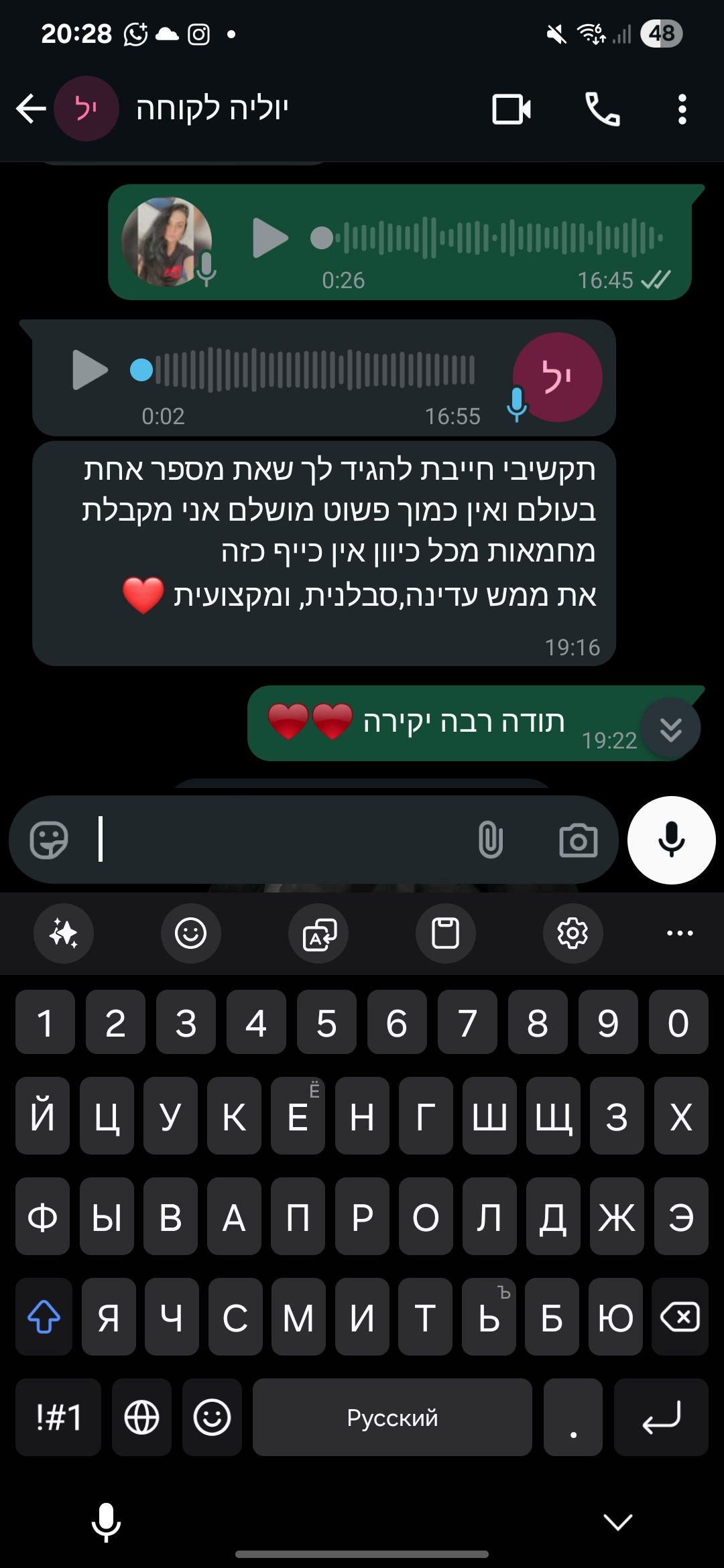Screen dimensions: 724x1568
Task: Open the keyboard AI sparkle tools
Action: (x=64, y=933)
